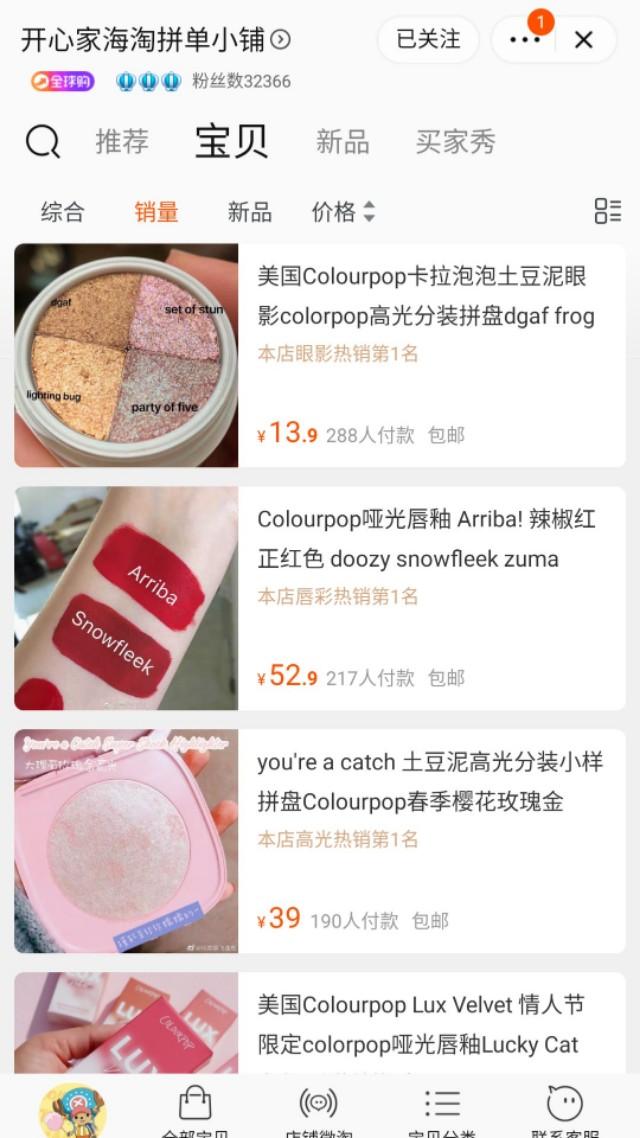
Task: Close the shop page
Action: 584,40
